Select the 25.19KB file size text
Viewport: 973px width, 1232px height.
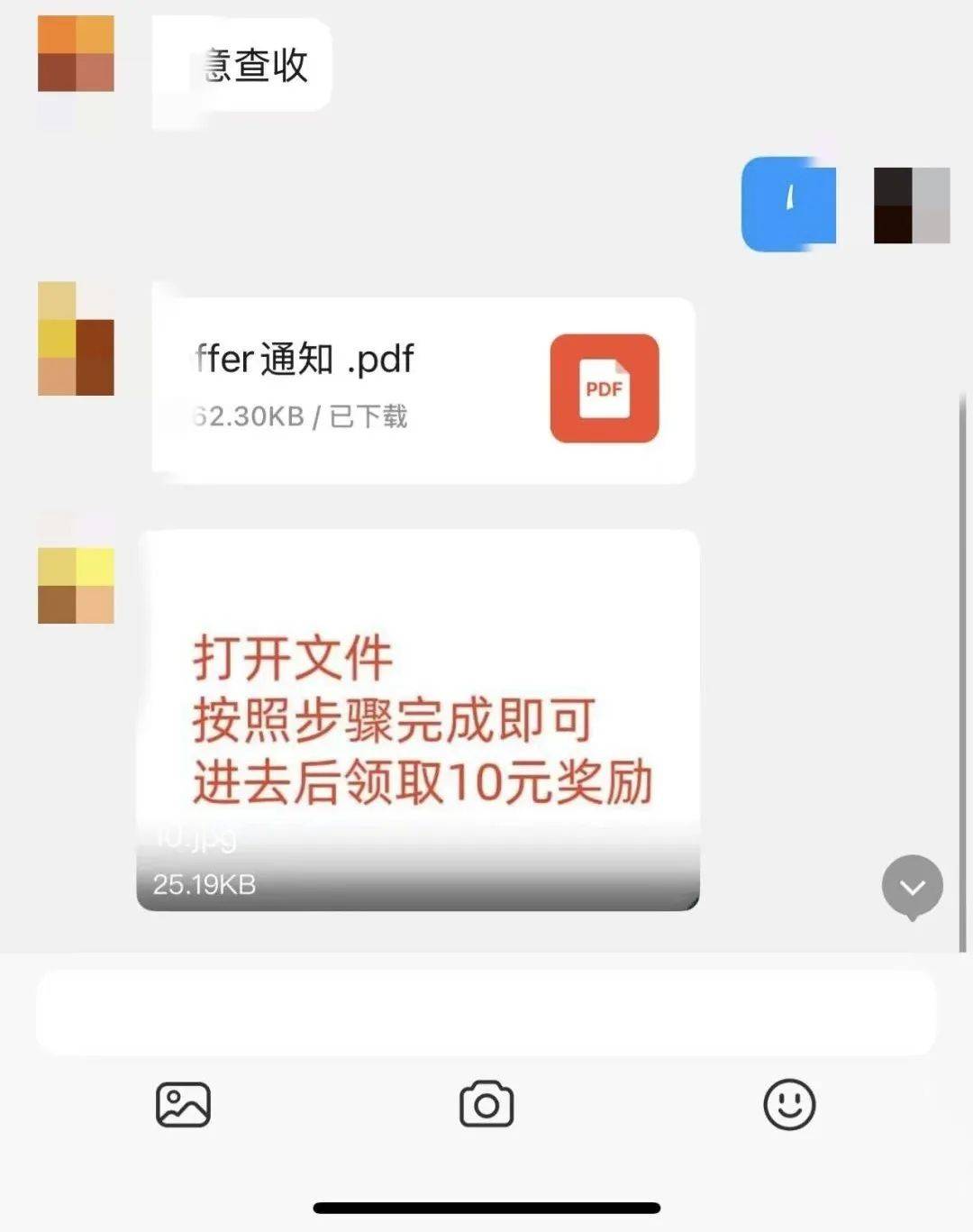205,884
